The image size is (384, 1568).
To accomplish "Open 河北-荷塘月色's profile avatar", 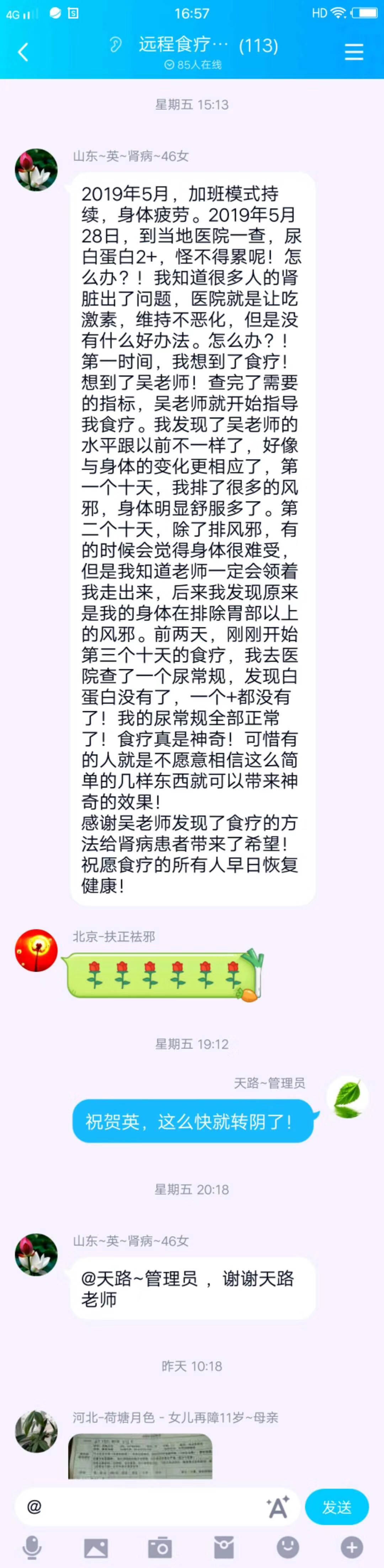I will point(36,1431).
